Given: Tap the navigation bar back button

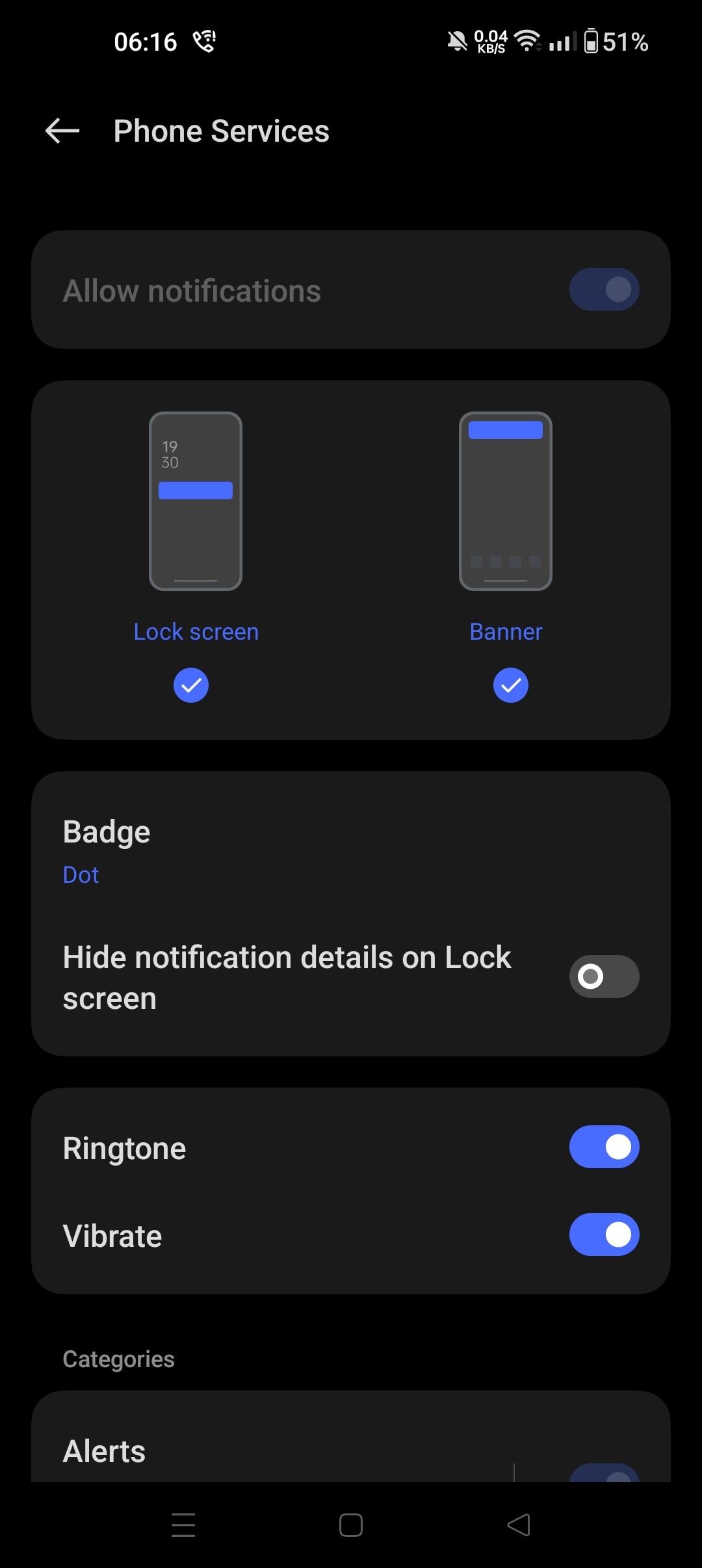Looking at the screenshot, I should click(x=517, y=1524).
